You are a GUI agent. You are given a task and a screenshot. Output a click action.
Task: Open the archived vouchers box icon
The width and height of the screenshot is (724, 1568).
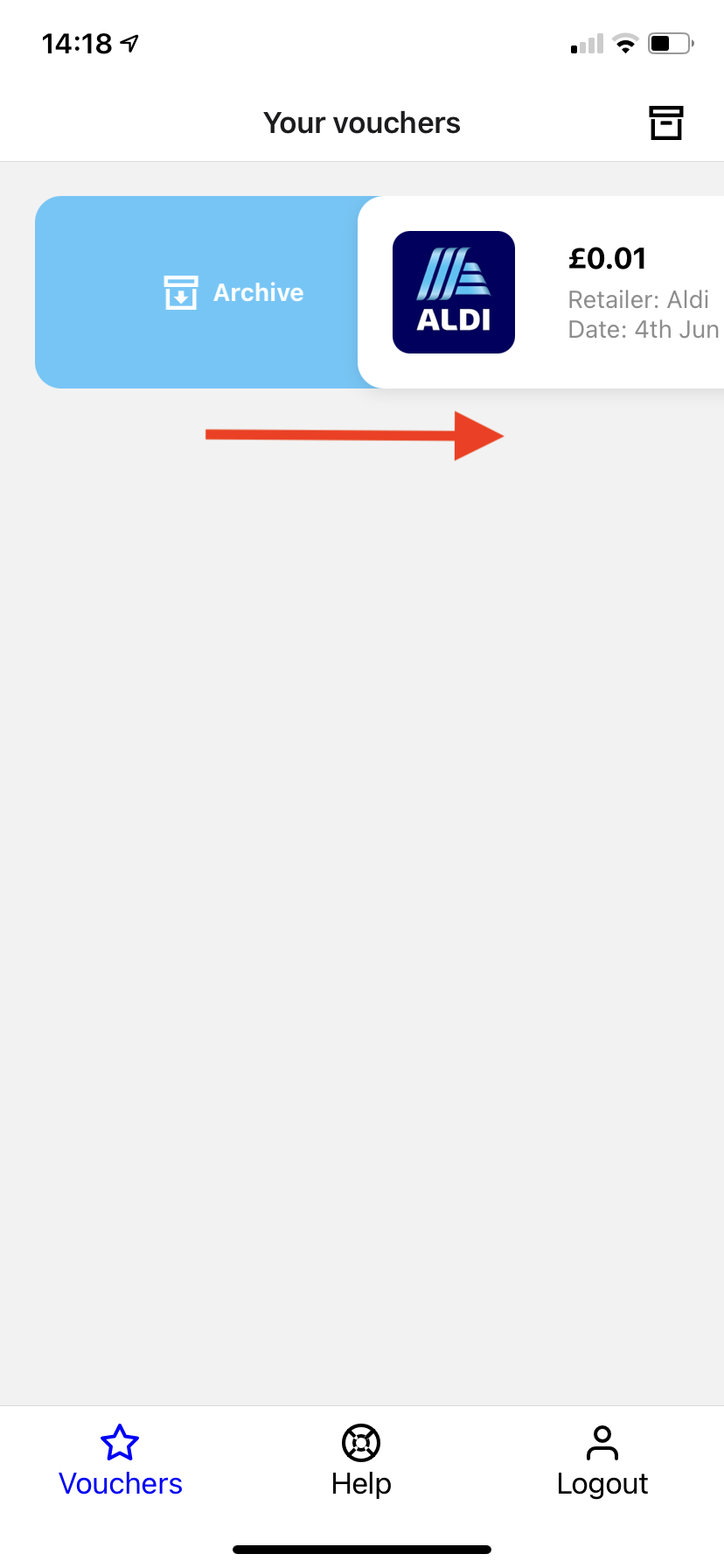[x=665, y=122]
